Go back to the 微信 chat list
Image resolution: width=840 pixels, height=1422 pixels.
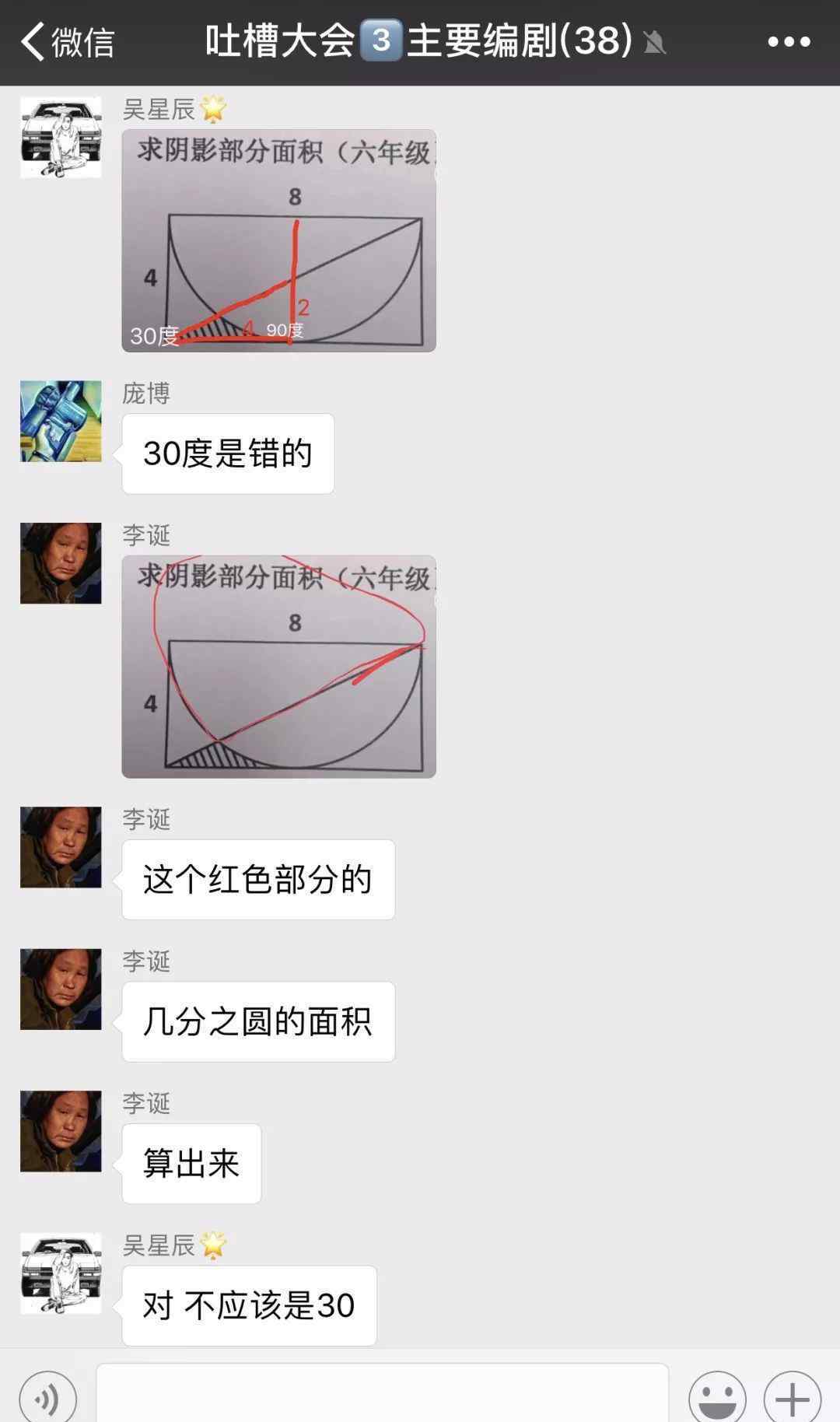click(x=68, y=41)
